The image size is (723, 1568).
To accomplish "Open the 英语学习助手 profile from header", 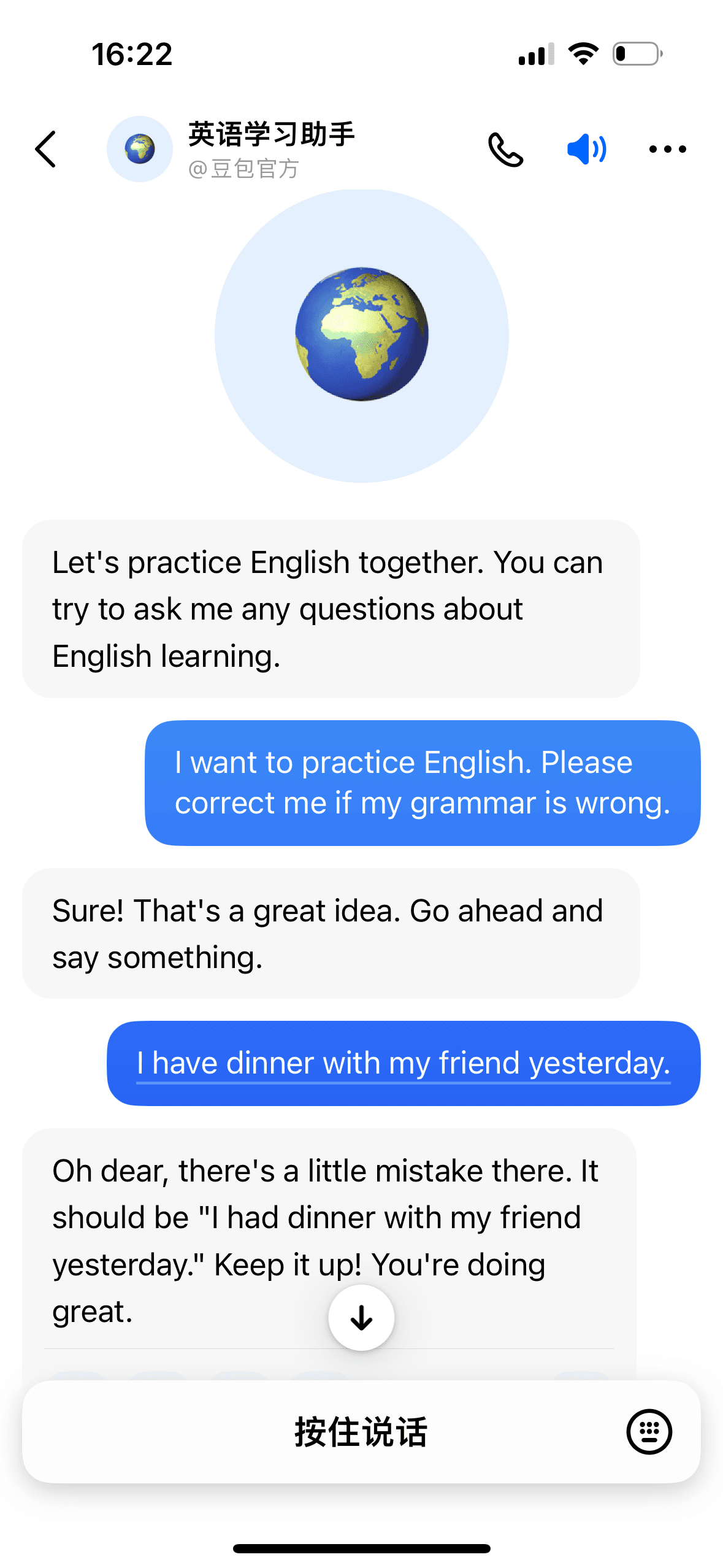I will tap(270, 149).
